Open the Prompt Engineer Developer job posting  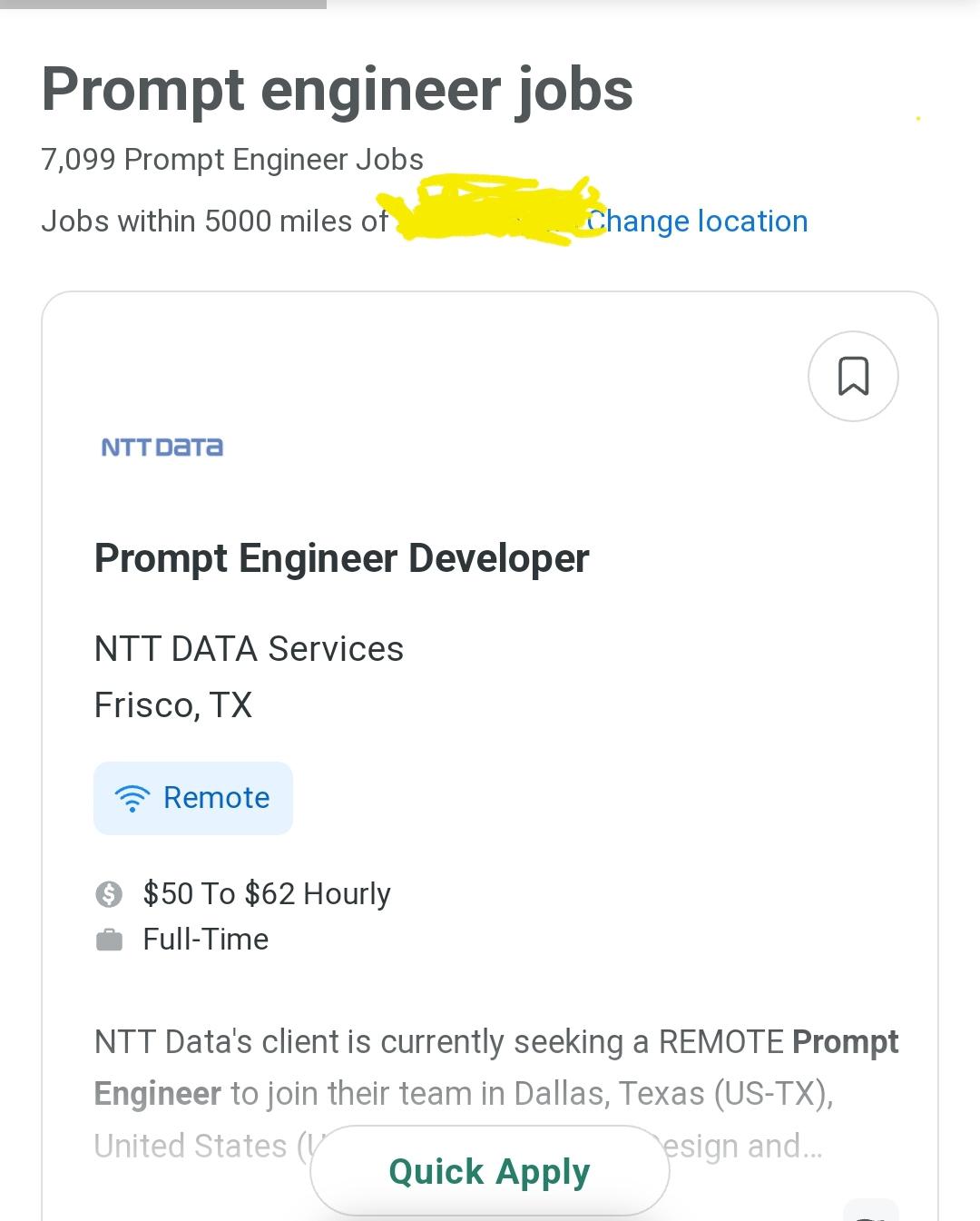click(x=341, y=558)
